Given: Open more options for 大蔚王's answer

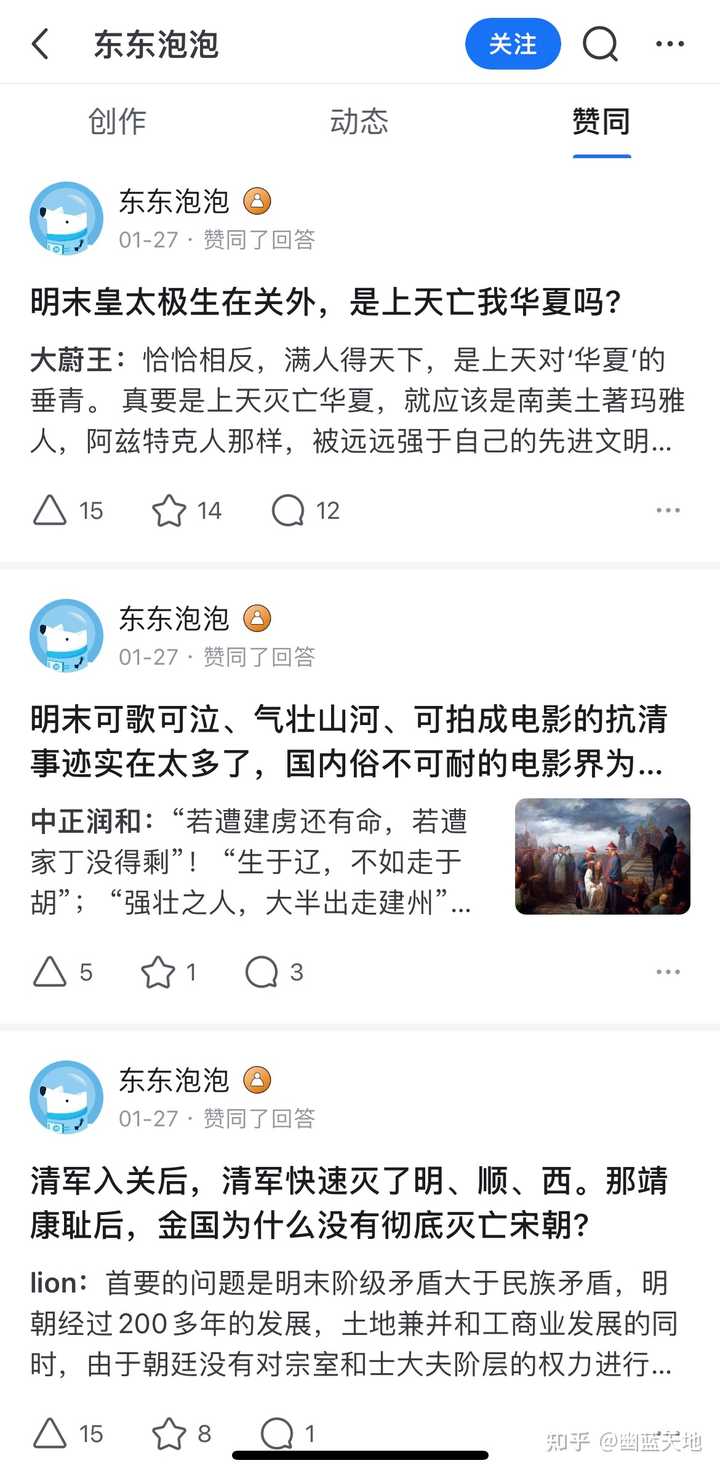Looking at the screenshot, I should pos(668,511).
